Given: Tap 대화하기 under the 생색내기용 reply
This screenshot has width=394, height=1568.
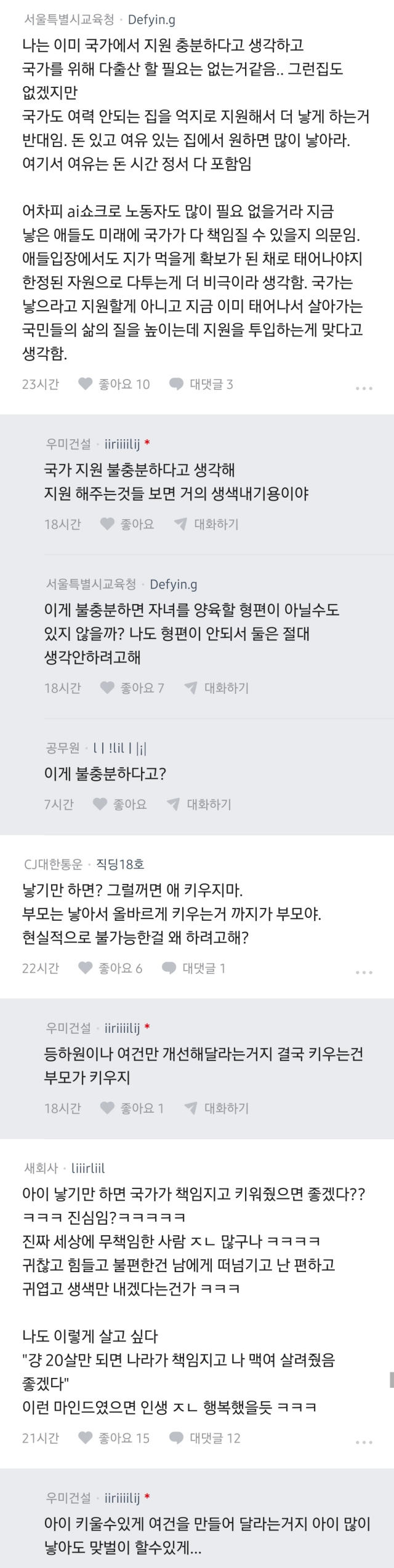Looking at the screenshot, I should point(206,524).
